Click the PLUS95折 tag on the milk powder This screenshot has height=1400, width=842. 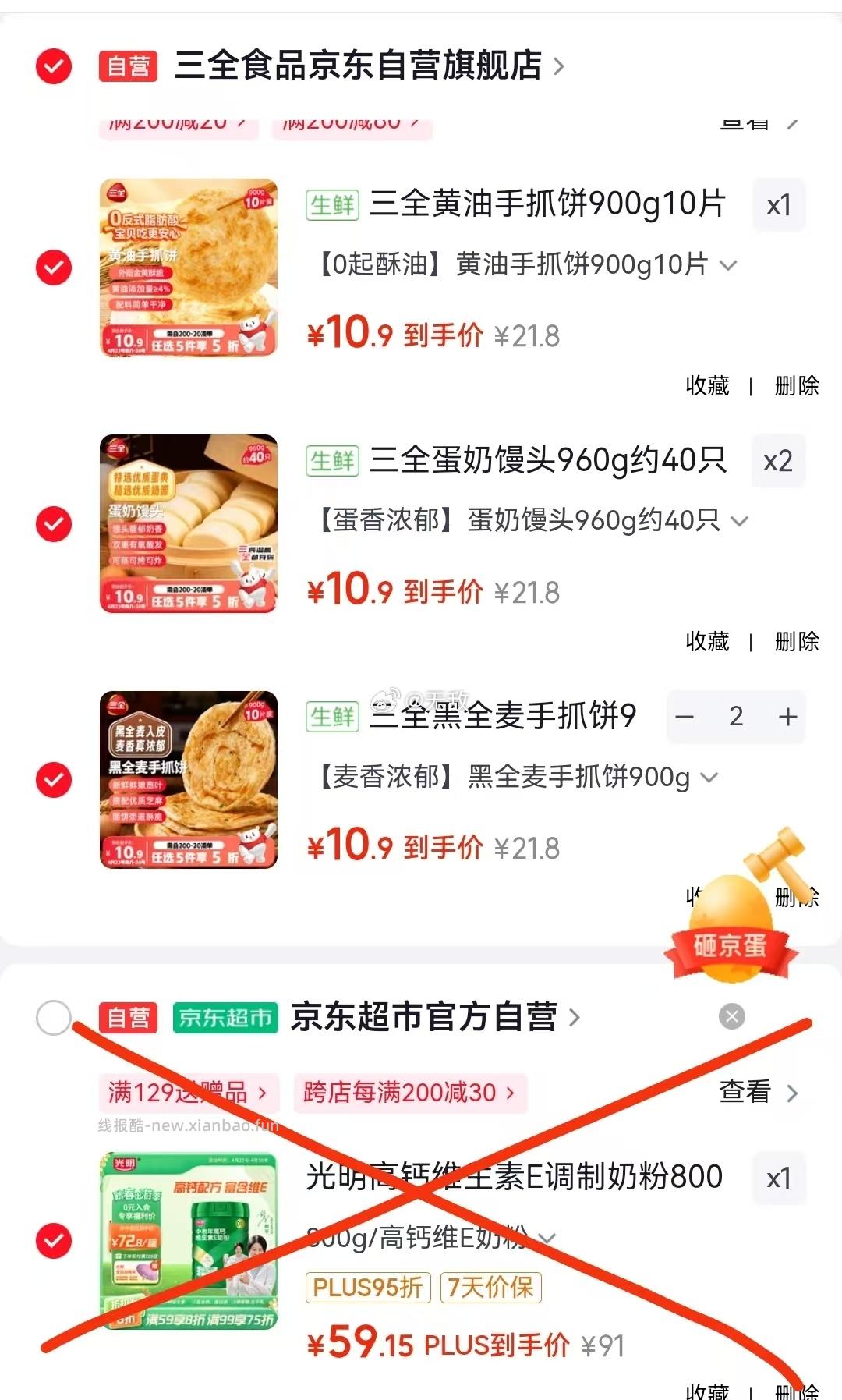366,1289
